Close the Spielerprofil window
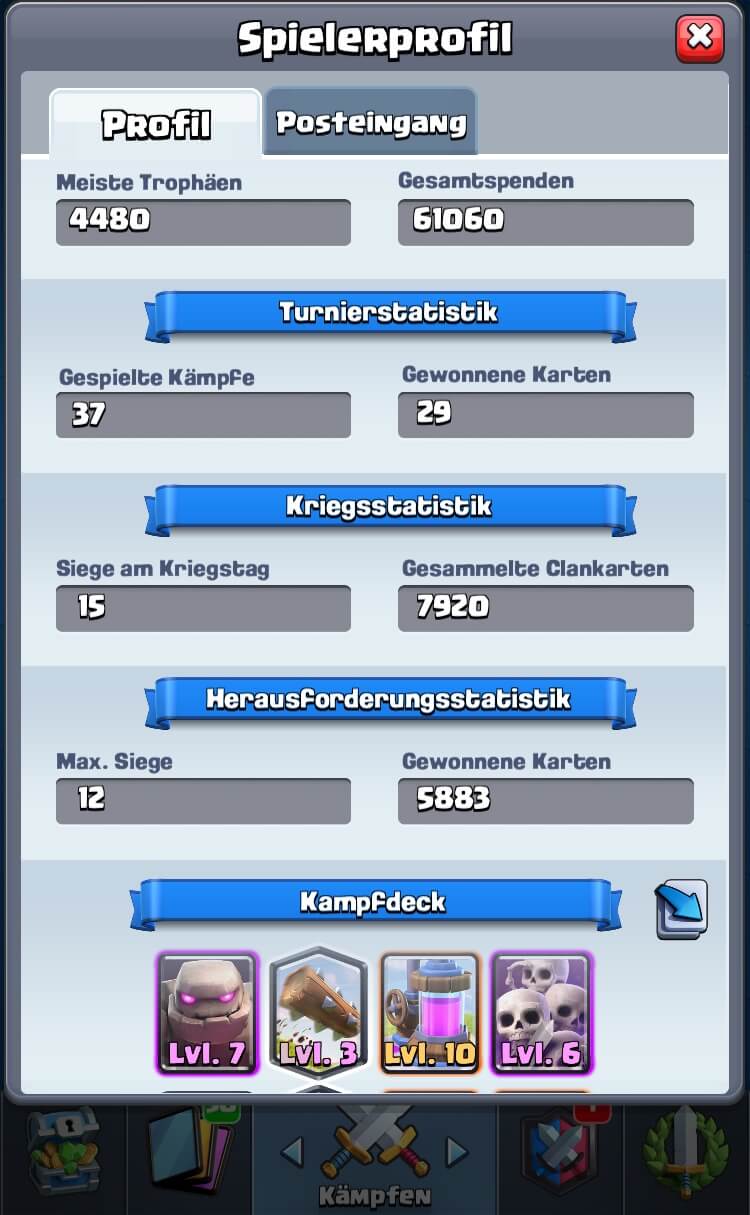 (700, 39)
